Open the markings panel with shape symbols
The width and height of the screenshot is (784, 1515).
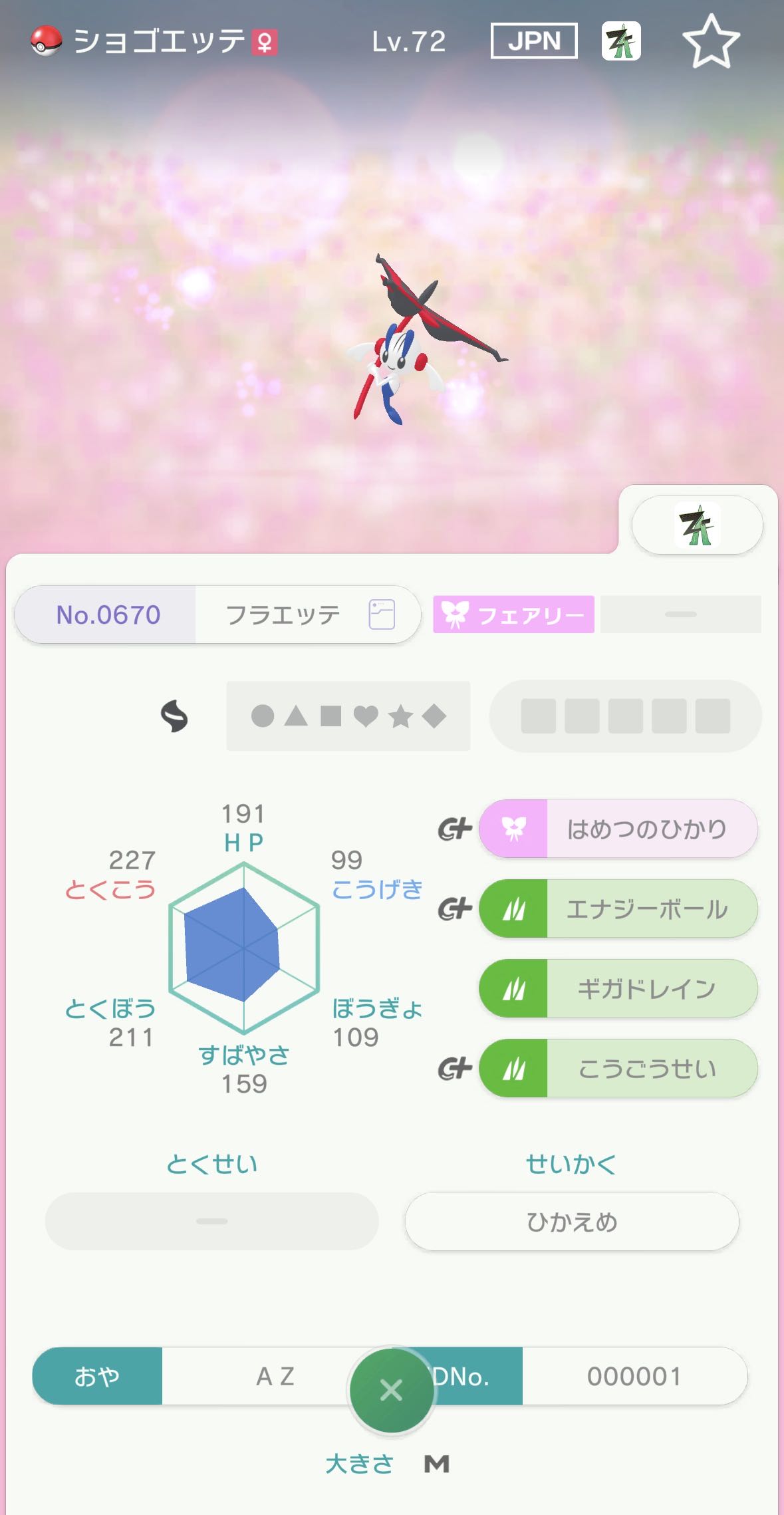(x=348, y=716)
